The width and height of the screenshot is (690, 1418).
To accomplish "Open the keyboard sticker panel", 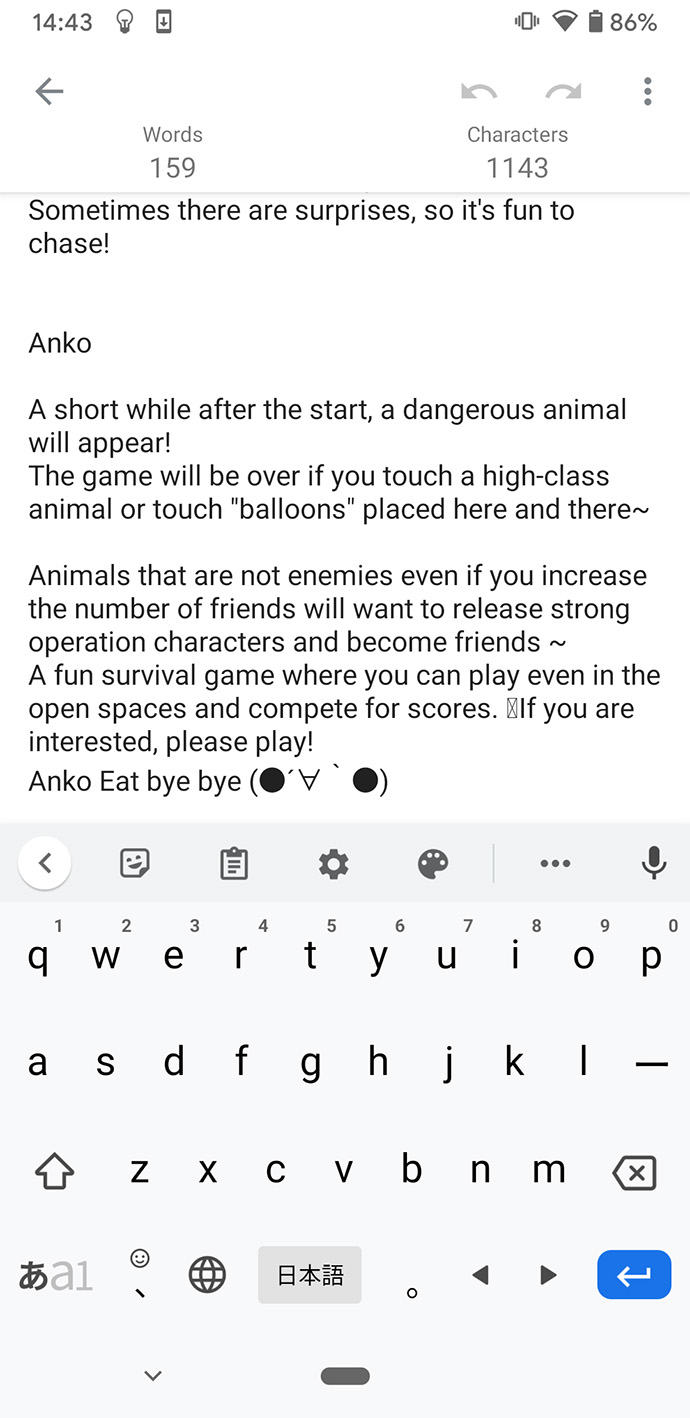I will coord(135,863).
